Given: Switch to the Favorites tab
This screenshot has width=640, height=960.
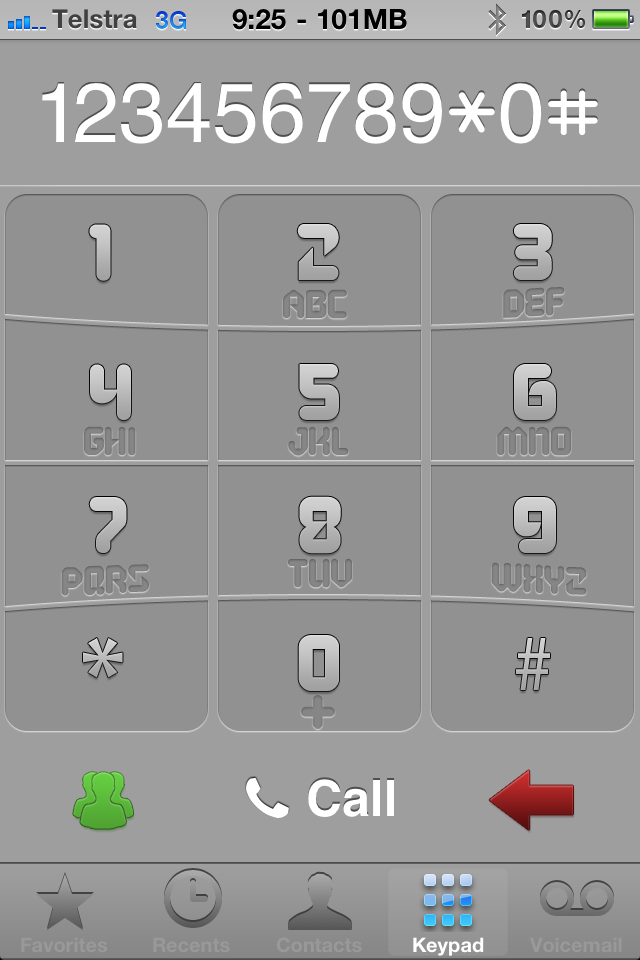Looking at the screenshot, I should (x=65, y=912).
